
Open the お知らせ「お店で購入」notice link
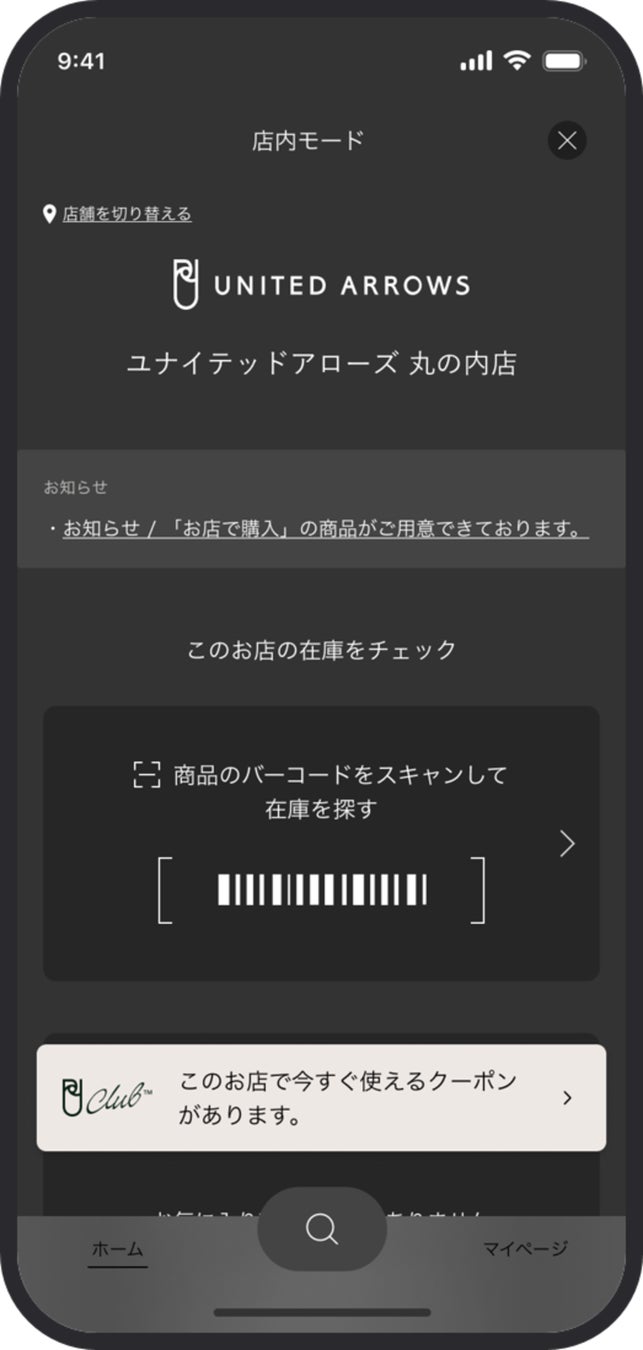pyautogui.click(x=325, y=529)
